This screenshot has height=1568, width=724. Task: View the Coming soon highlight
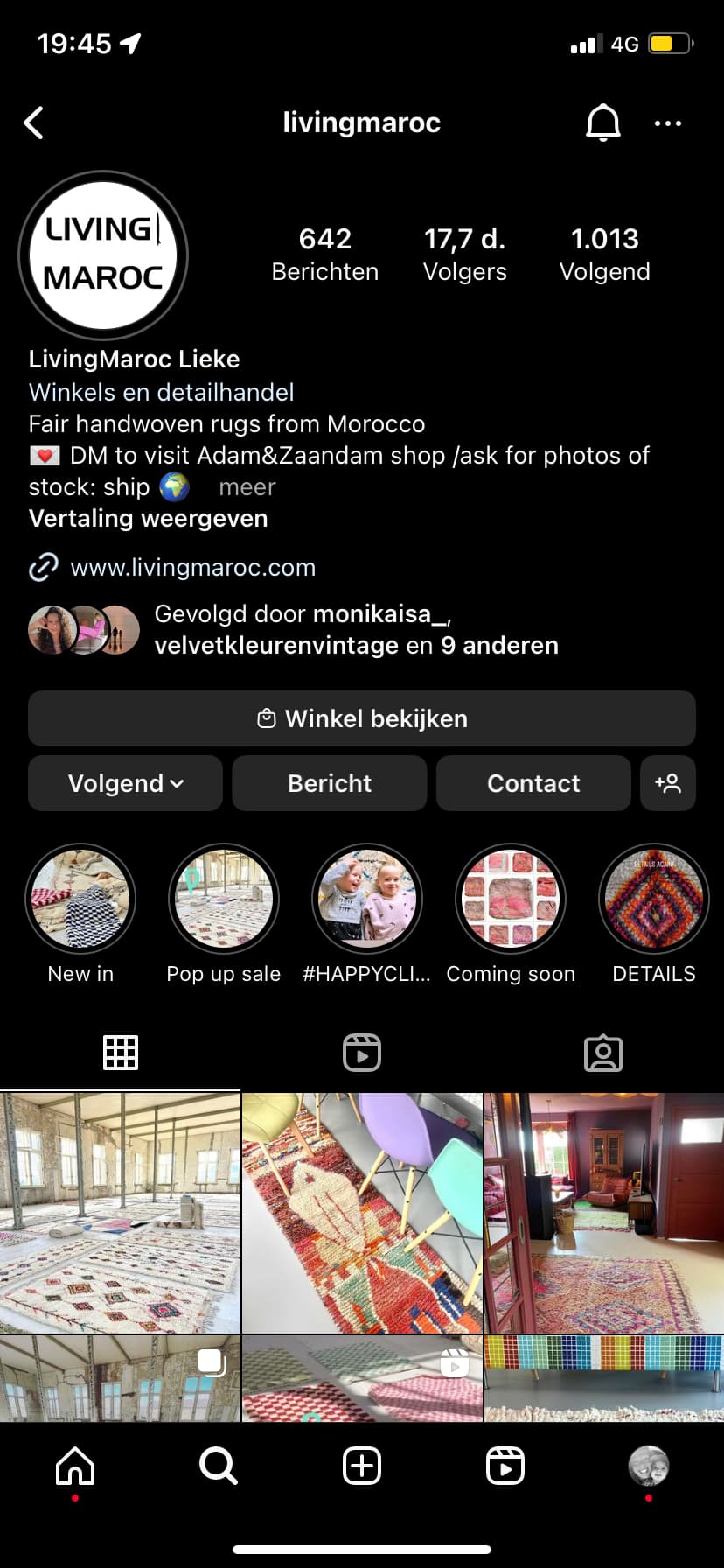tap(511, 899)
